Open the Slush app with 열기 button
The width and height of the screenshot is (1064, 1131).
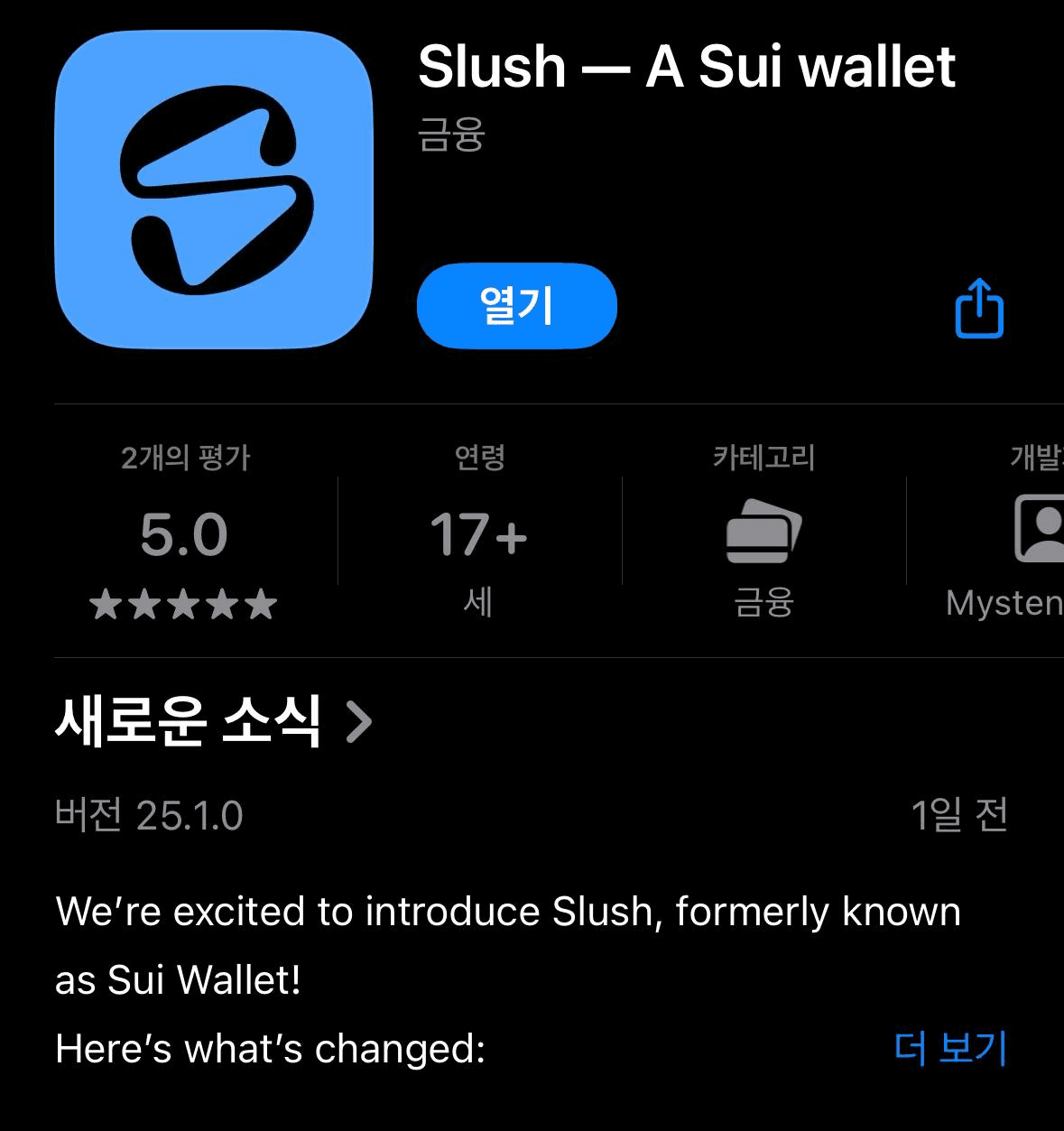click(516, 306)
